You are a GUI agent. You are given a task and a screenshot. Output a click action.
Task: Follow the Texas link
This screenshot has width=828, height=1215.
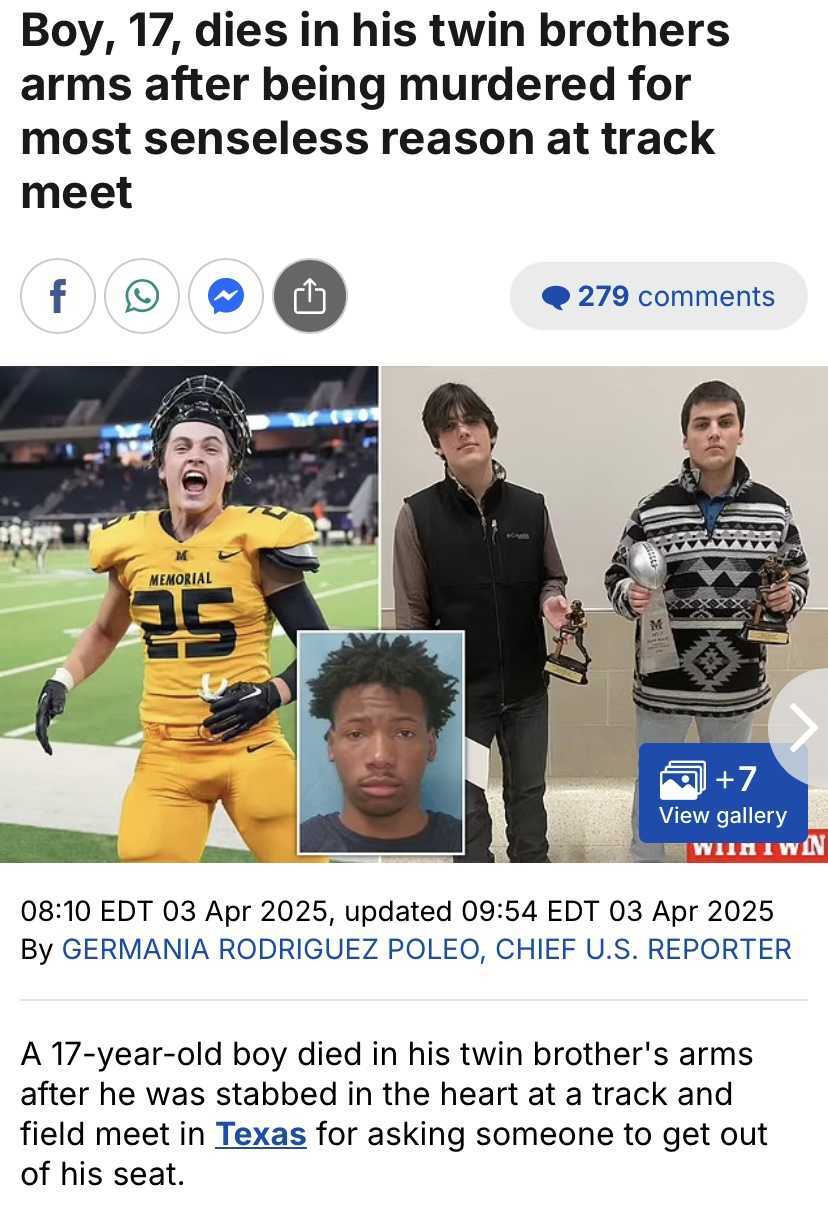click(x=261, y=1133)
